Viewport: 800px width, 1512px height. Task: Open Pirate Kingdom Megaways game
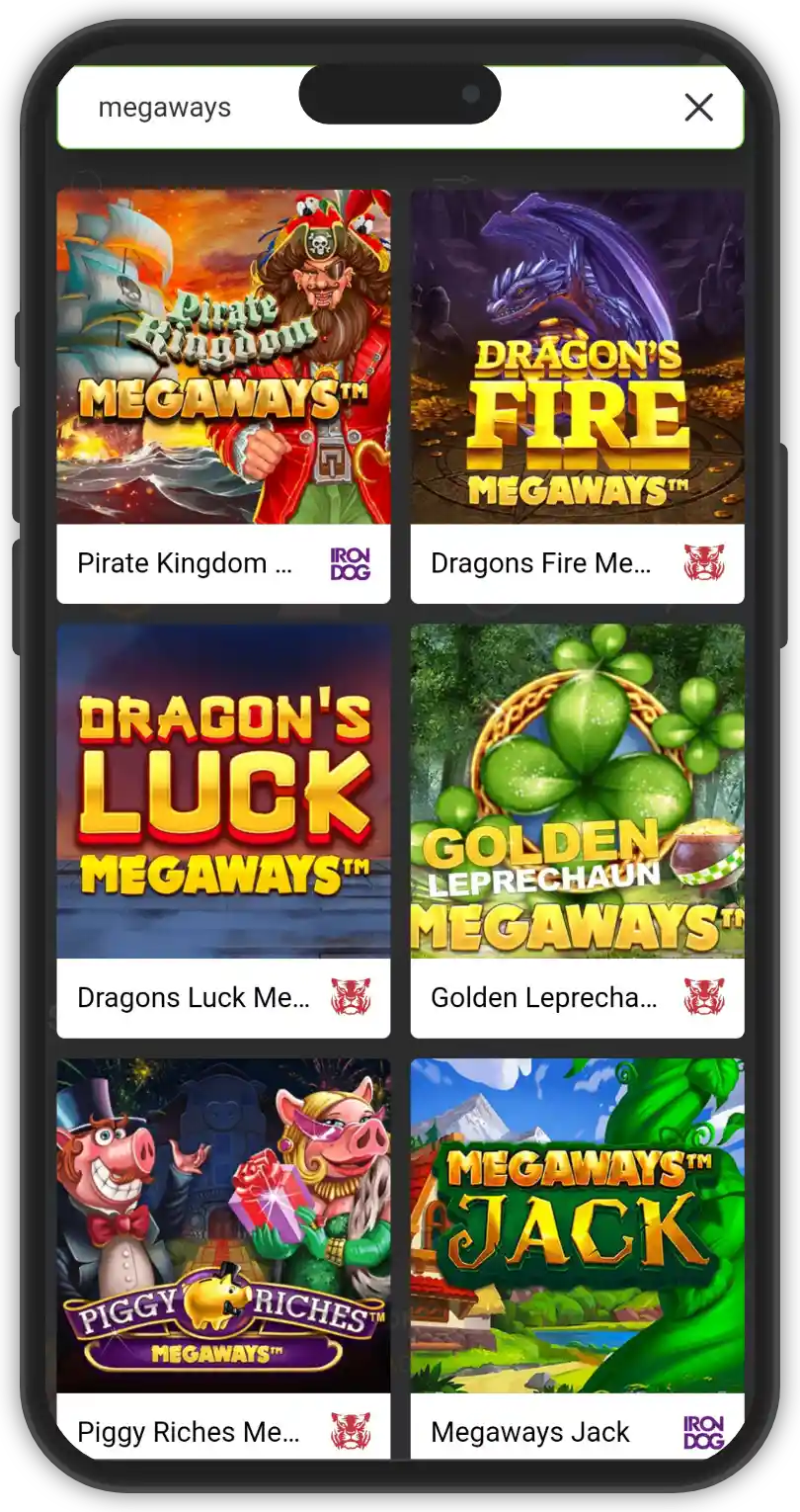223,358
